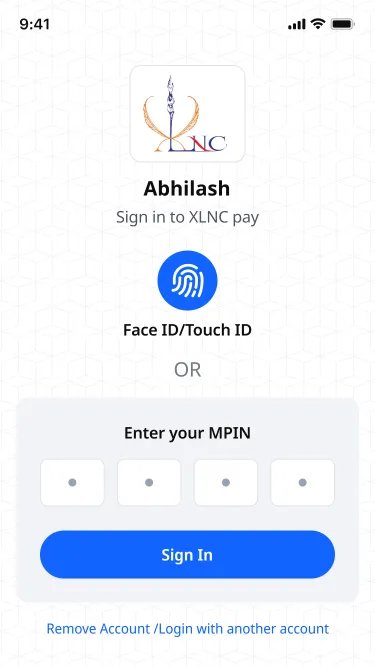Tap the blue Sign In button
The image size is (375, 667).
pos(188,554)
